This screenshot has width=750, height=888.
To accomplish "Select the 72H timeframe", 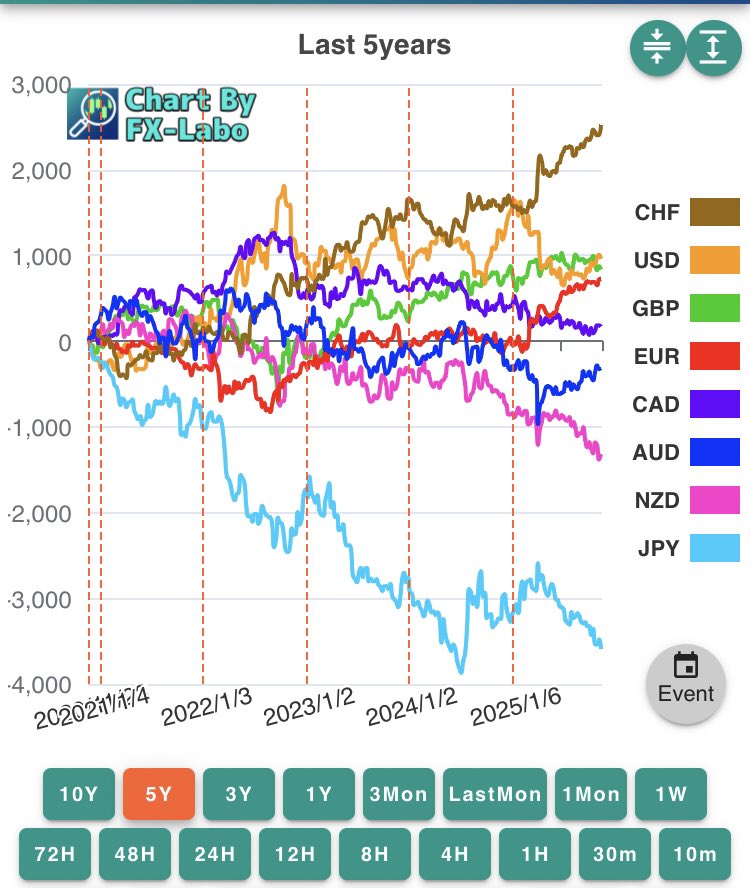I will tap(55, 854).
